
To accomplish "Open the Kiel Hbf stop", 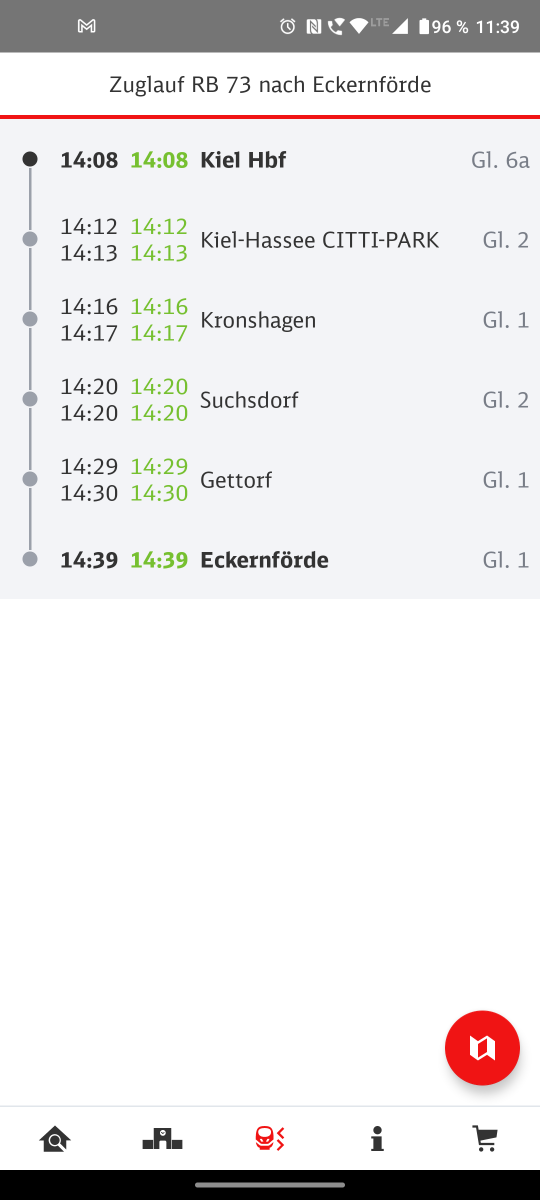I will click(x=270, y=160).
